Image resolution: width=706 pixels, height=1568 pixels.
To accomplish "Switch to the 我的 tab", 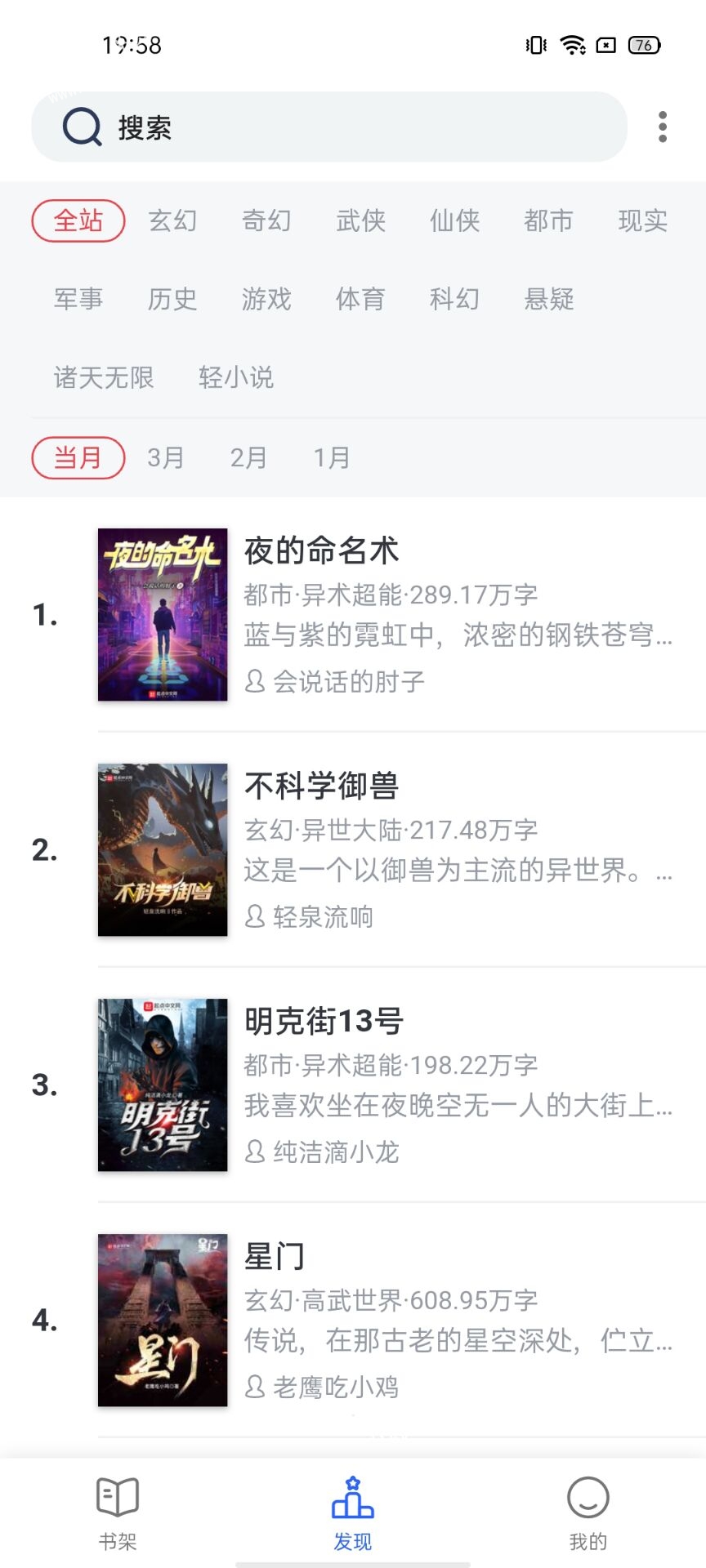I will point(588,1513).
